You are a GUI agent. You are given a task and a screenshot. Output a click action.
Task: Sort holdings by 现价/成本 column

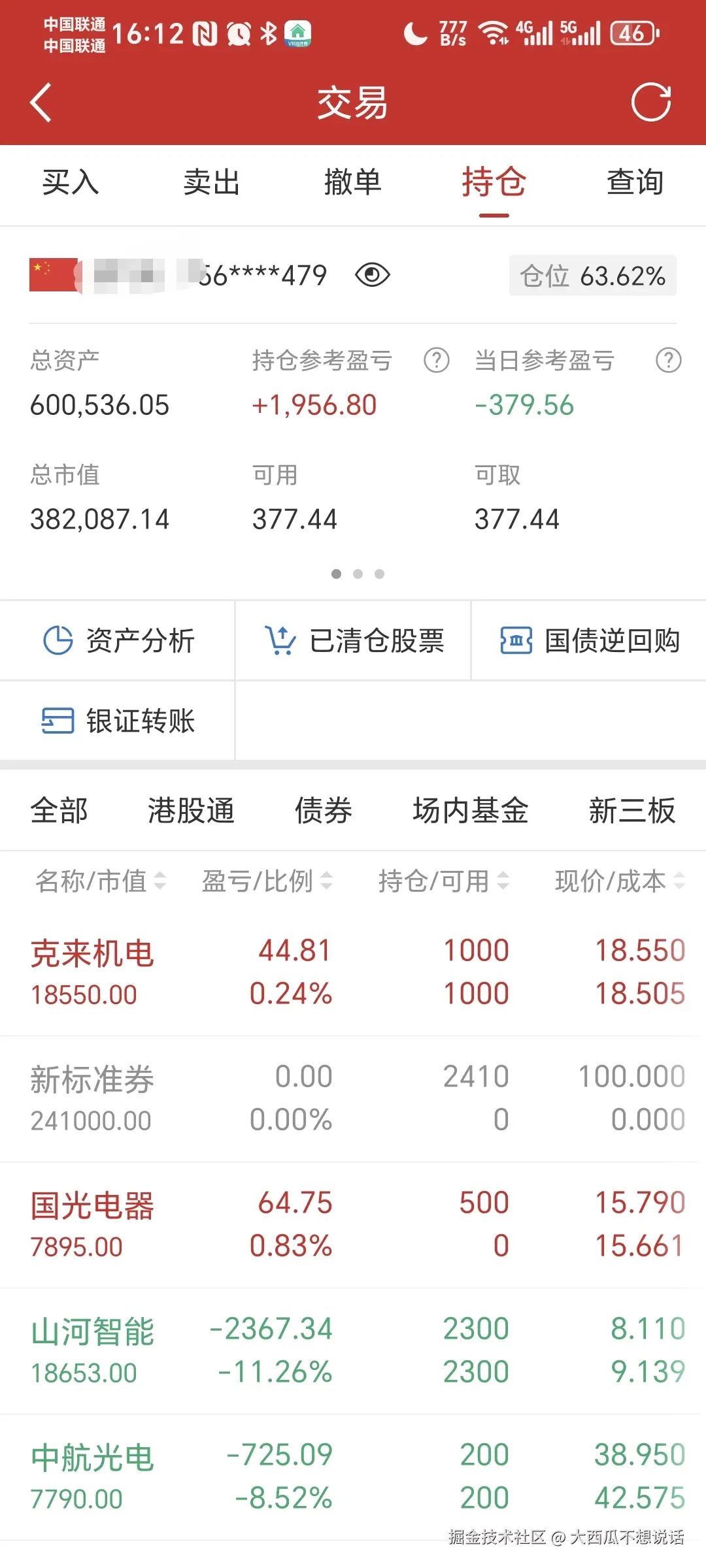(x=615, y=881)
